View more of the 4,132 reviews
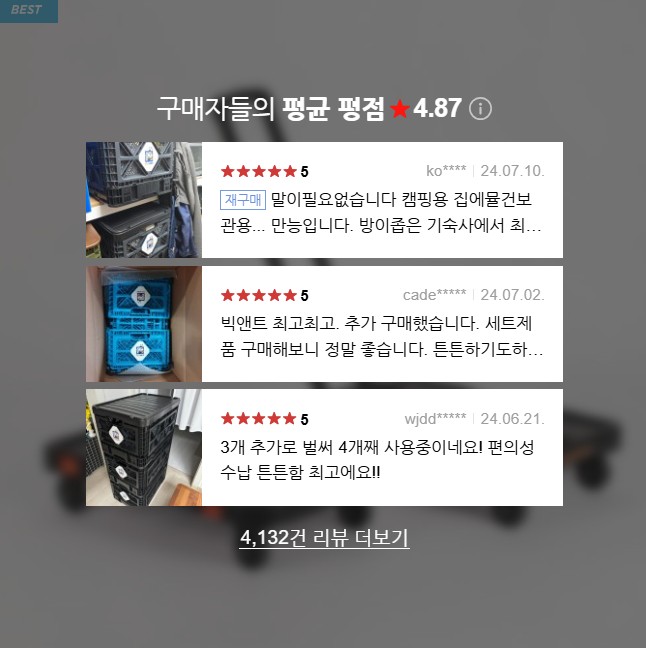The width and height of the screenshot is (646, 648). [324, 538]
